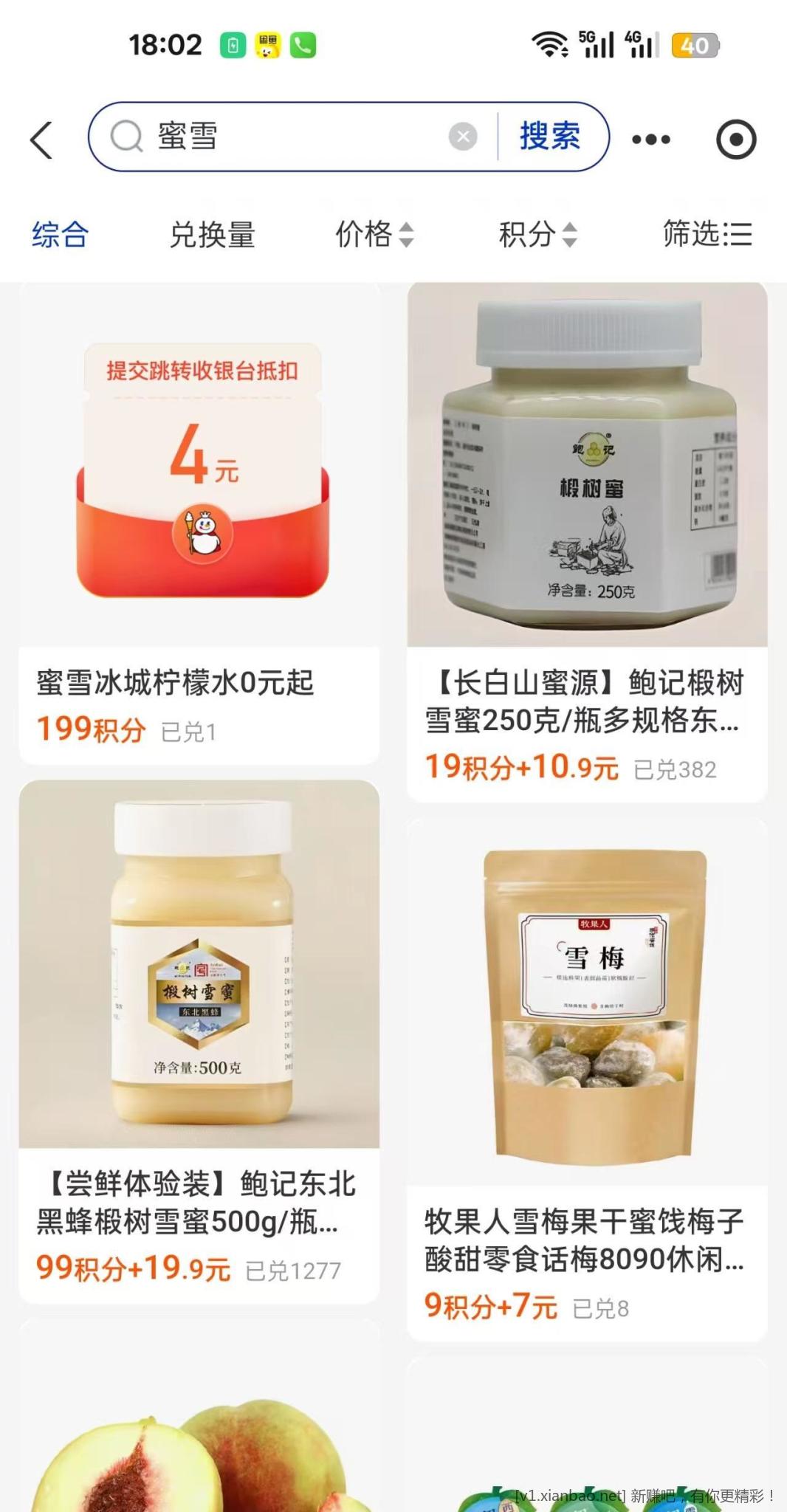
Task: Switch to the 综合 sort tab
Action: 60,235
